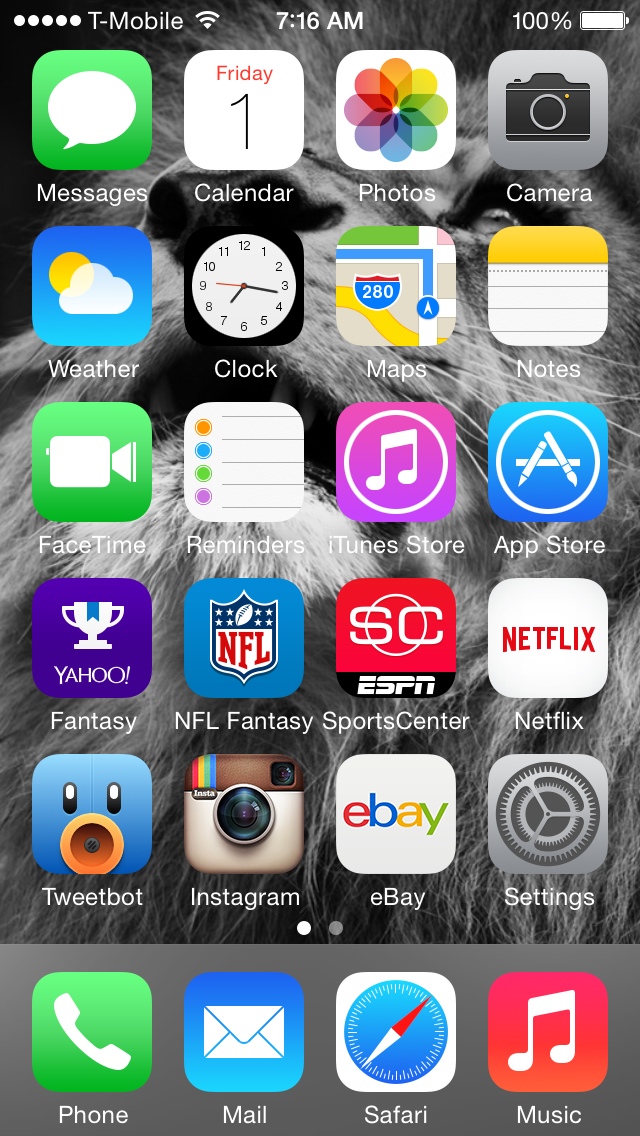Open the Reminders app
This screenshot has height=1136, width=640.
[244, 462]
